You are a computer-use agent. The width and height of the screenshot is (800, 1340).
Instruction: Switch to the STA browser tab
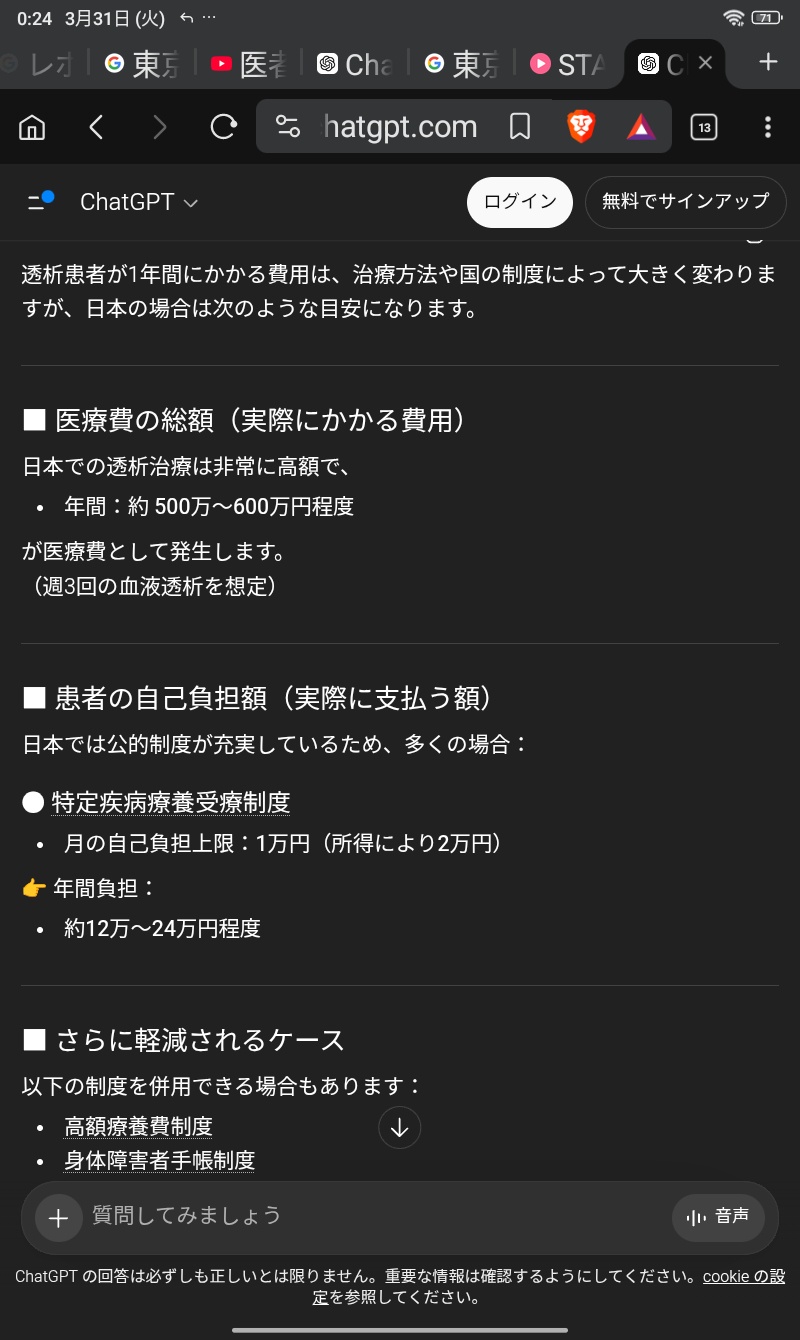point(569,65)
